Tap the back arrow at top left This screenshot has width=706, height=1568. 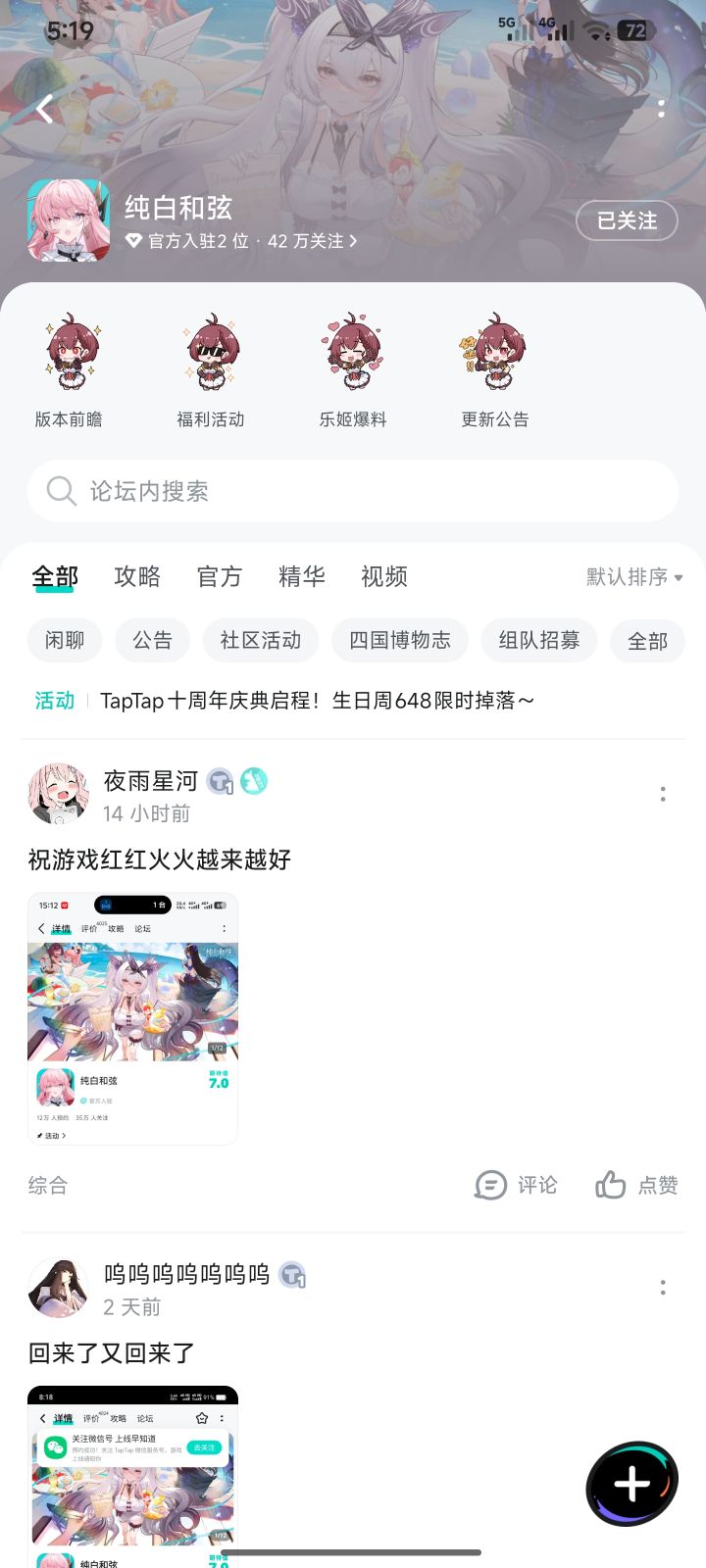click(43, 110)
